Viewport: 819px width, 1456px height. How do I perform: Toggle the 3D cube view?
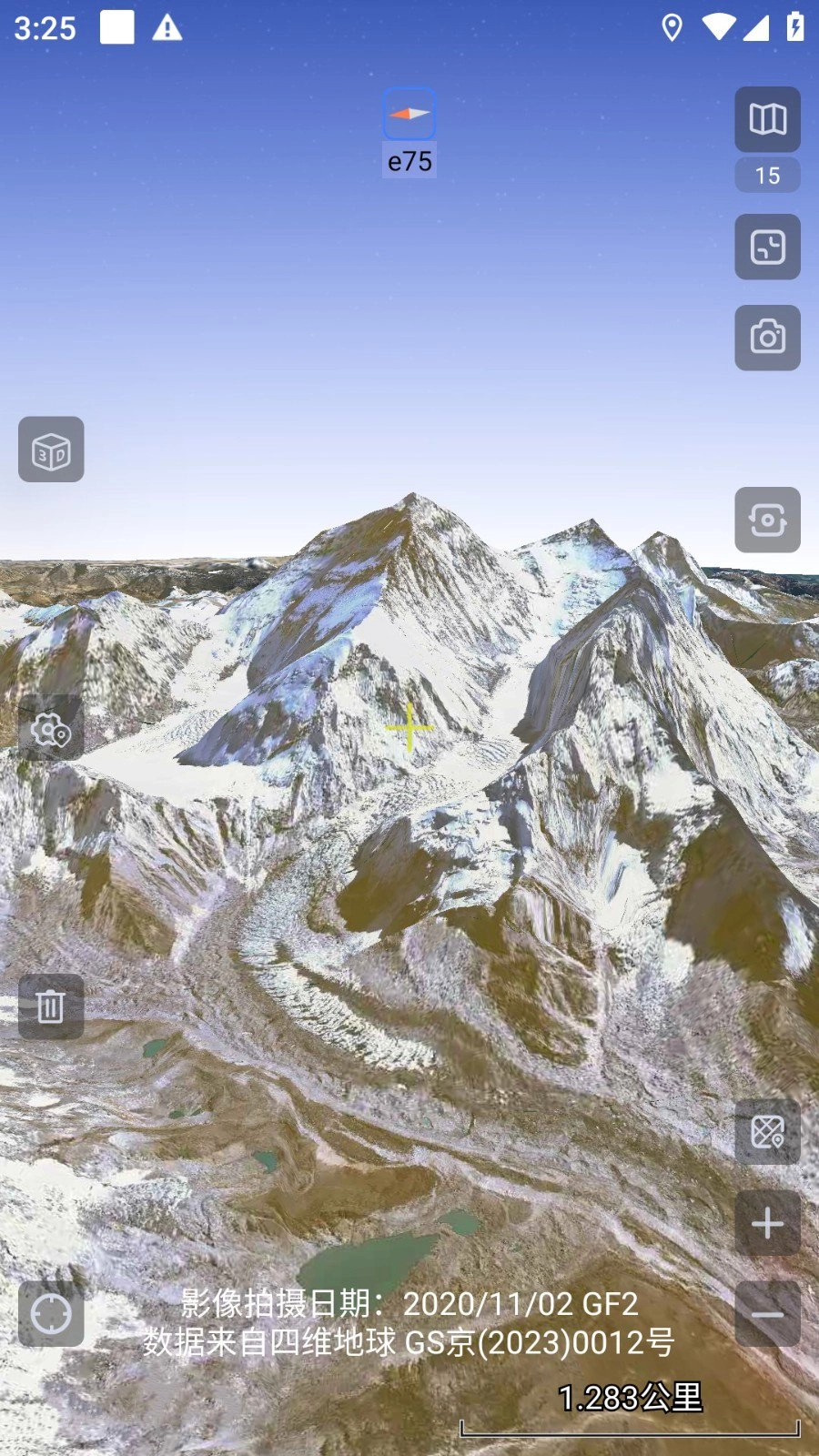51,450
